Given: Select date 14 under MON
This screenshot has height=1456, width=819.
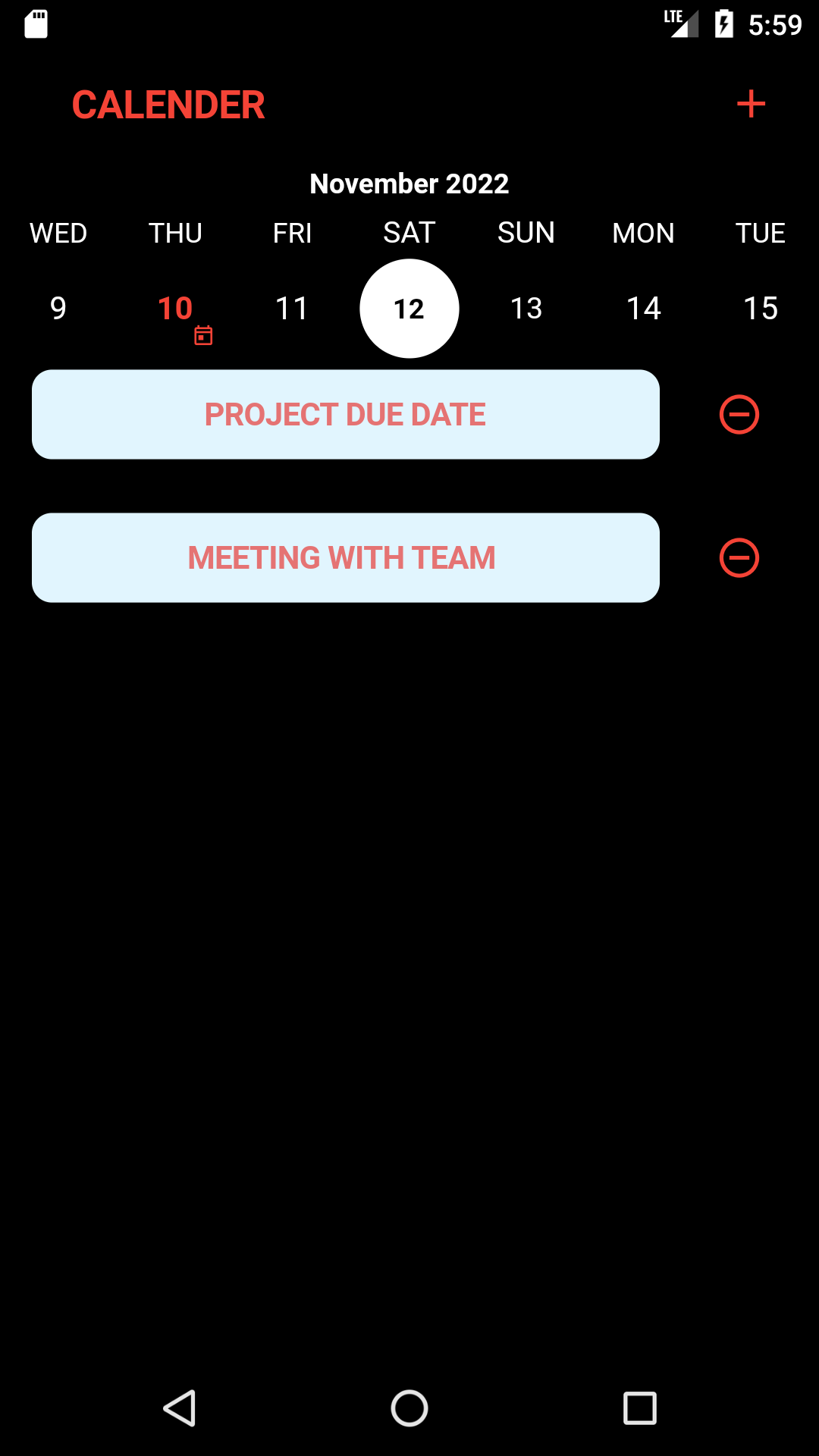Looking at the screenshot, I should coord(644,308).
